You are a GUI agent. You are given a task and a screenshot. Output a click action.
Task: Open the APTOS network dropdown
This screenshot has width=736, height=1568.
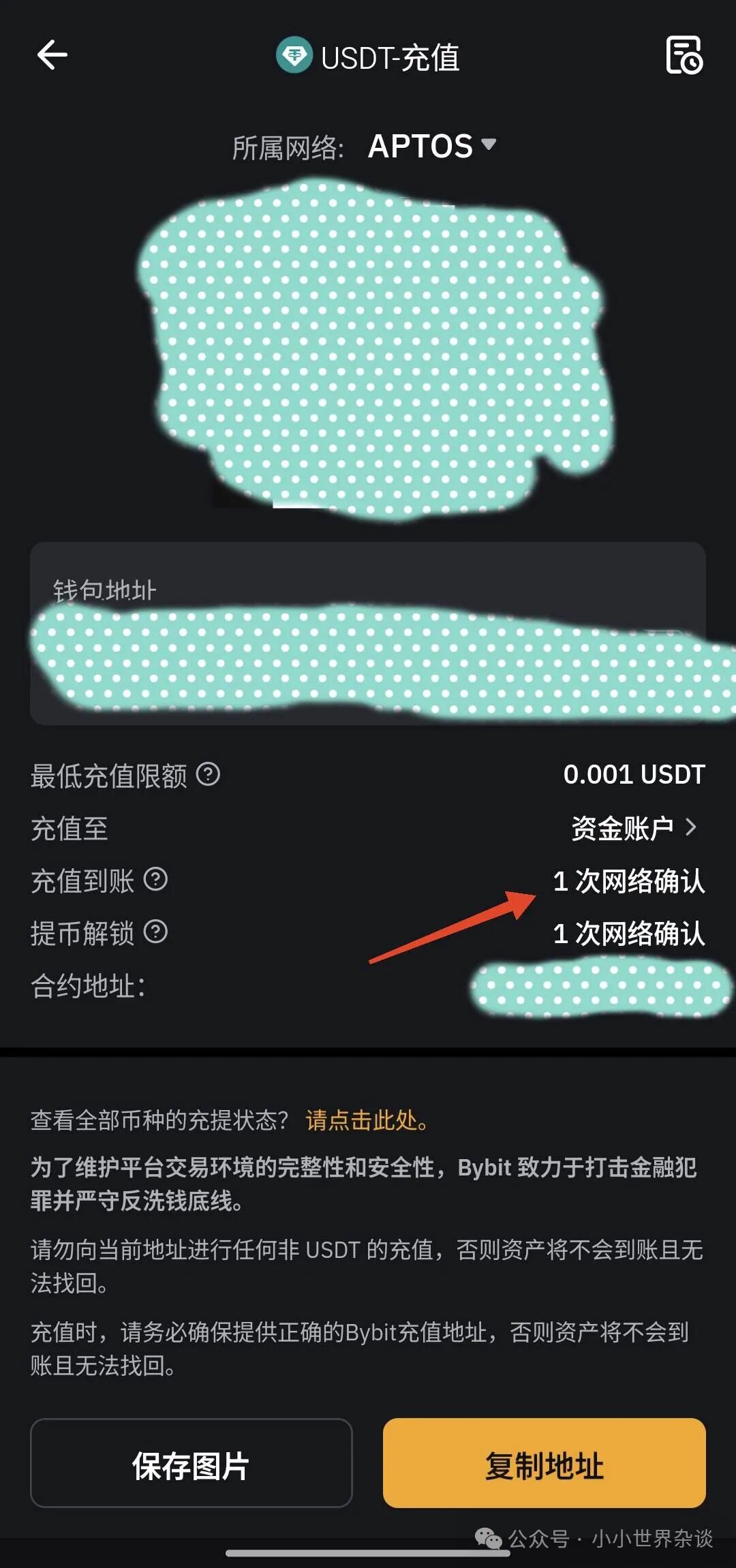point(432,146)
